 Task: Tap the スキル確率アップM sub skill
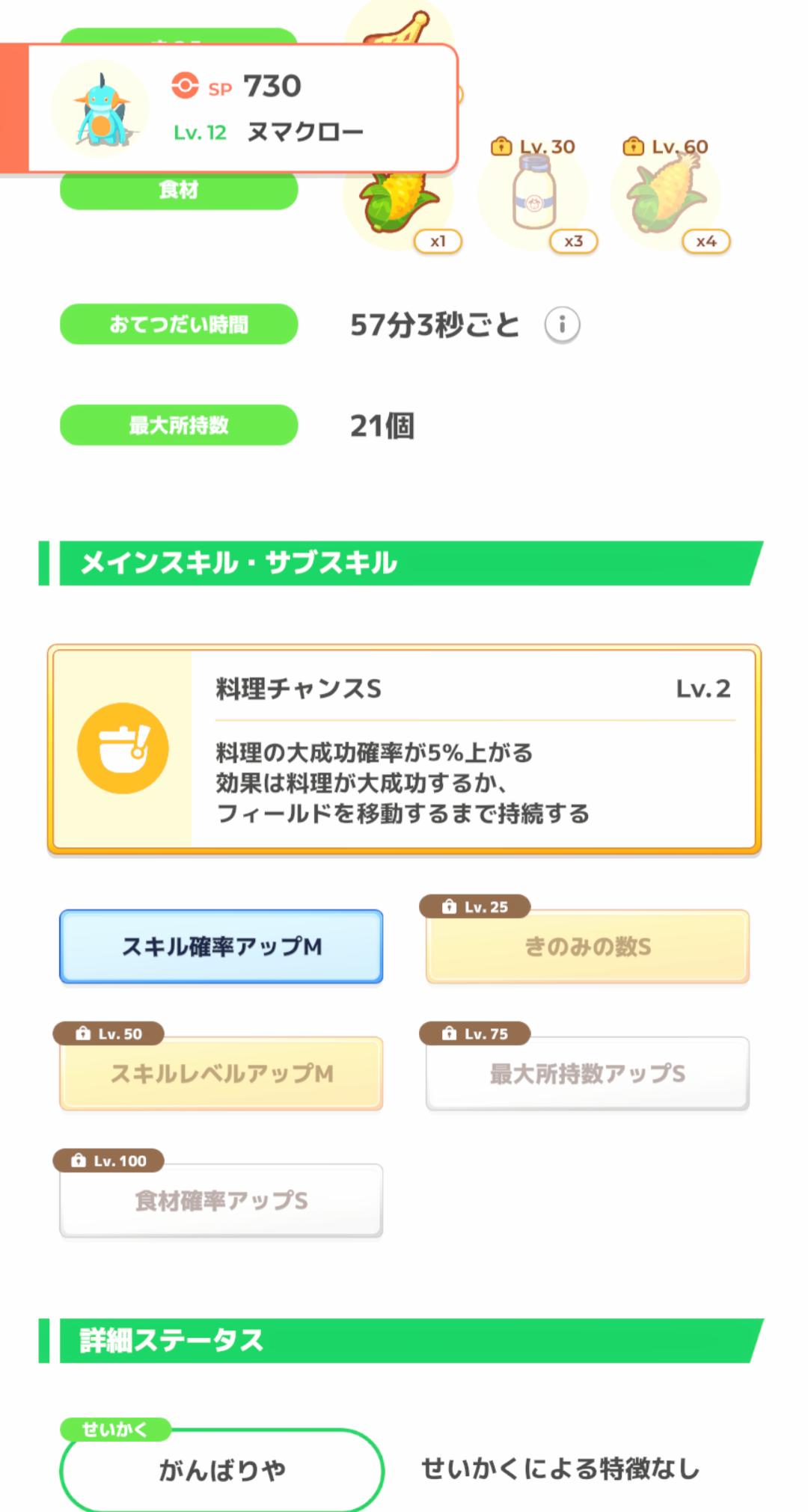(x=221, y=947)
